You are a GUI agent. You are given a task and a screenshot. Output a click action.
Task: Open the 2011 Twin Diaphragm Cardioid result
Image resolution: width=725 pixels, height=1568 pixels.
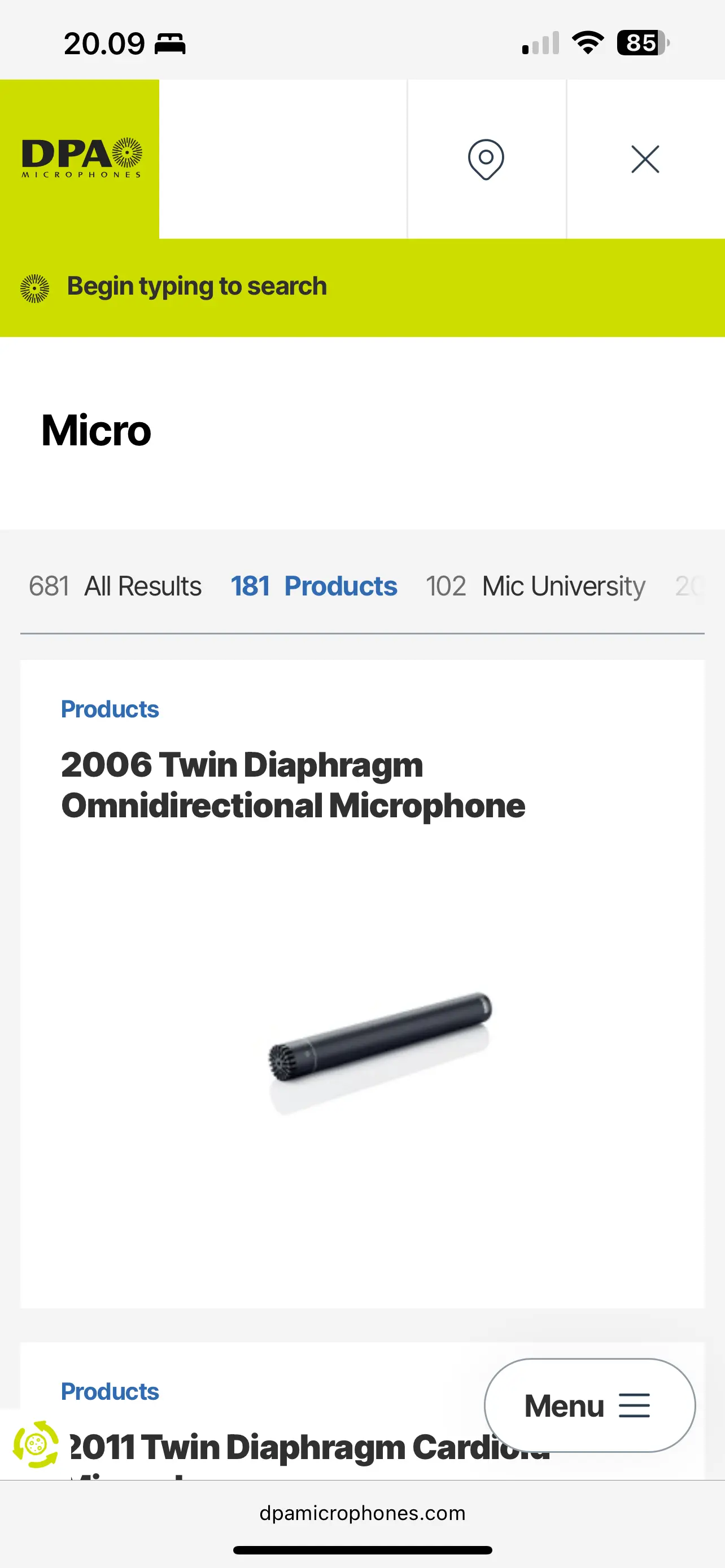[x=274, y=1447]
